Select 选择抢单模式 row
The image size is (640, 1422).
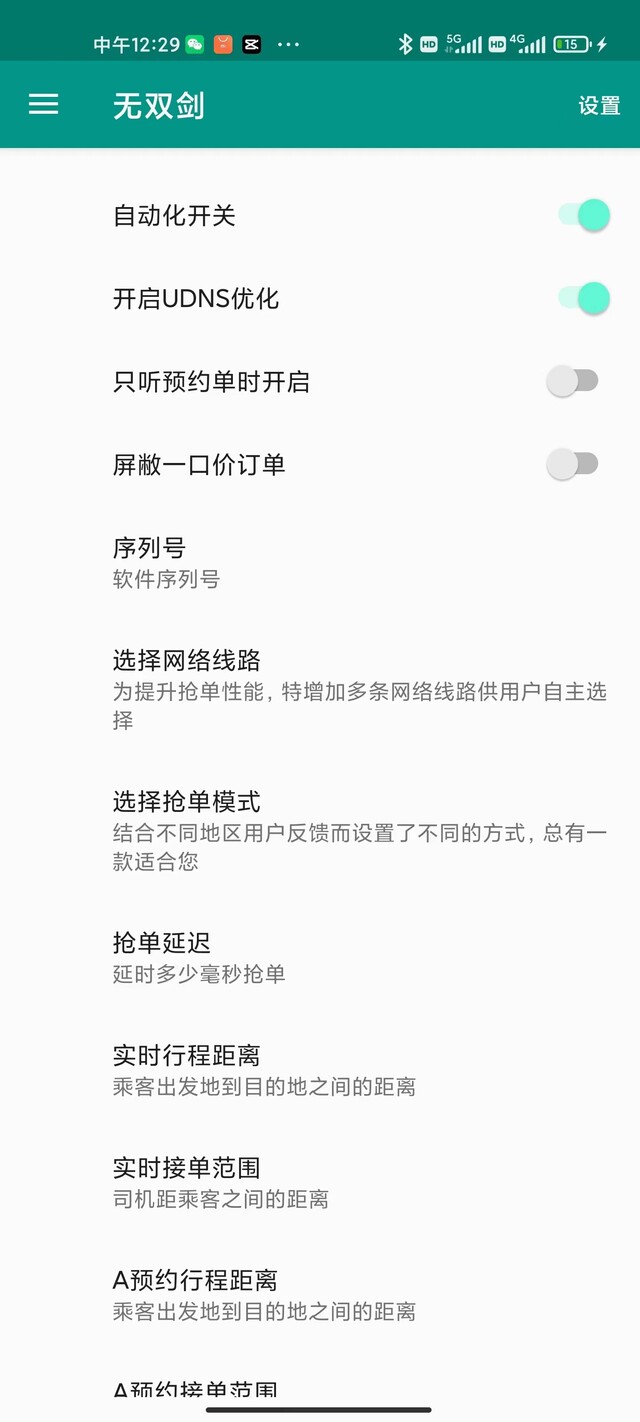(x=320, y=830)
